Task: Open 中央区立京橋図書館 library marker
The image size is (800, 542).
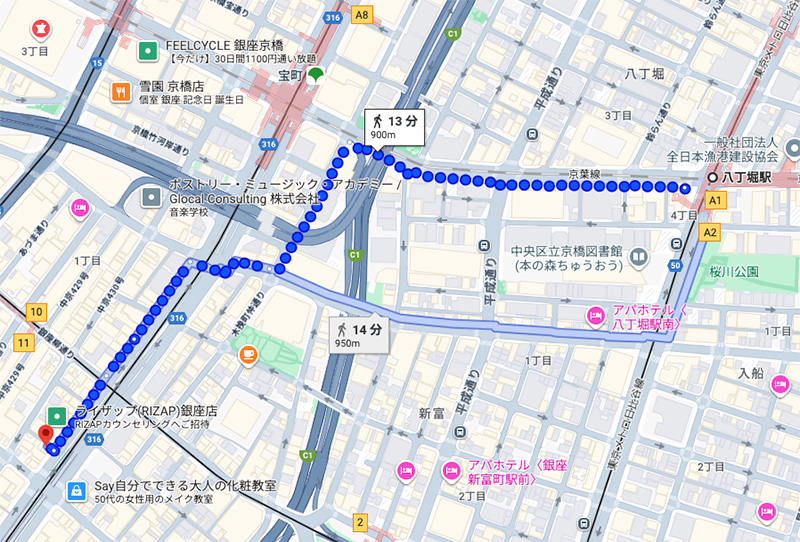Action: coord(636,257)
